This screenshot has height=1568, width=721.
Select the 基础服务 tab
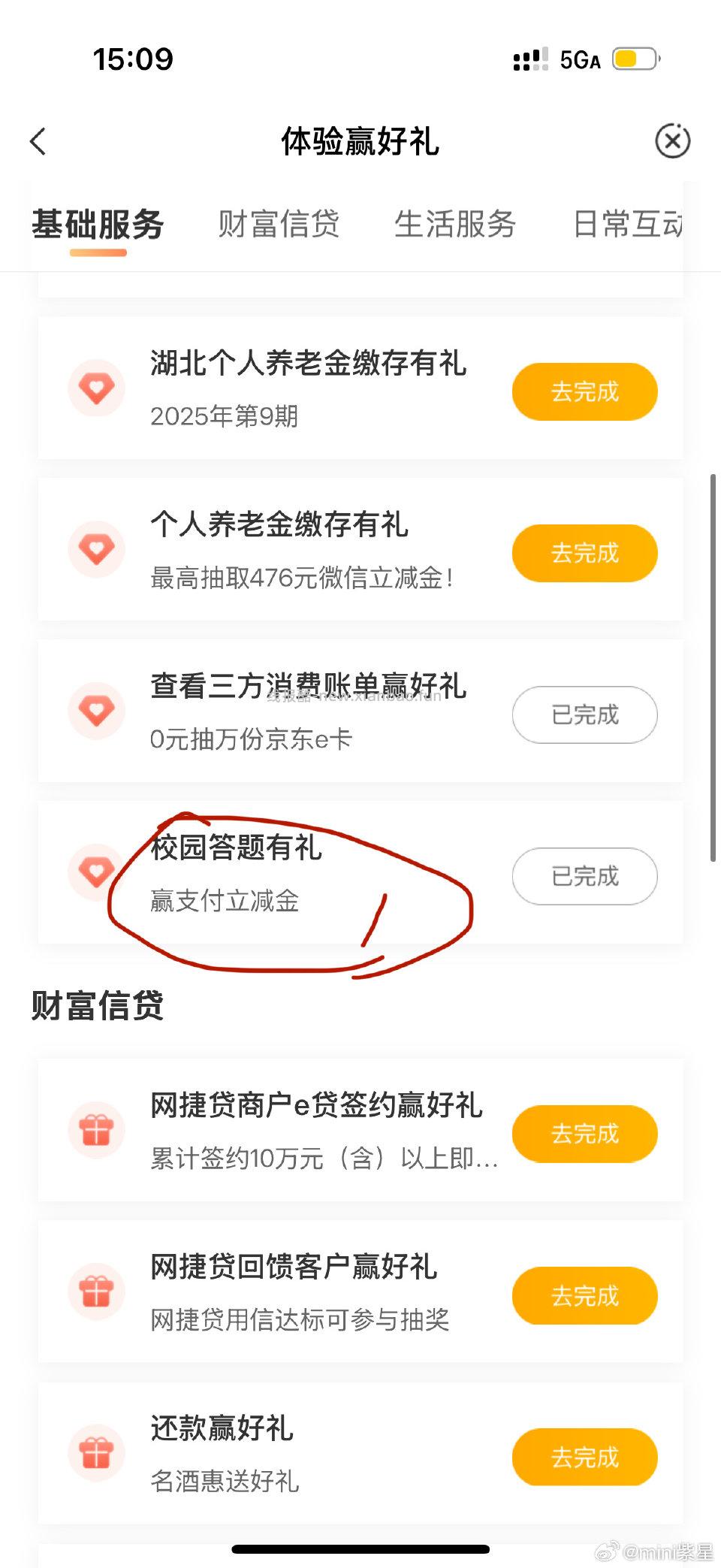pos(98,224)
